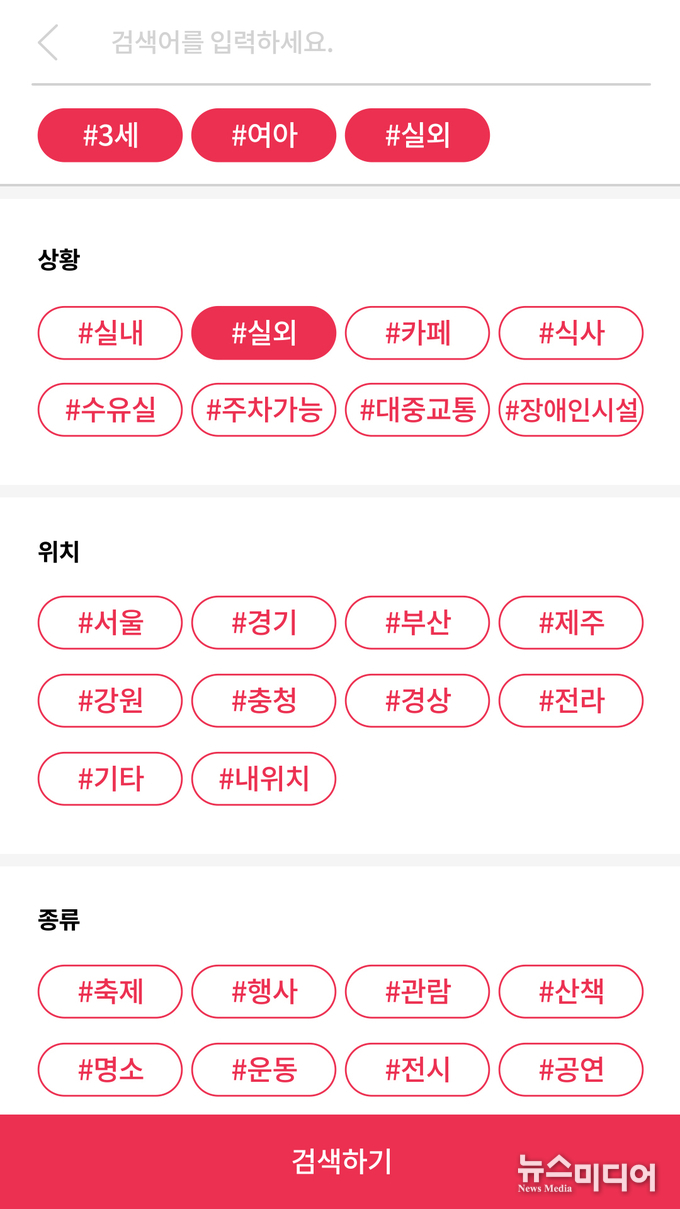Go back using the top-left arrow
Viewport: 680px width, 1209px height.
47,43
